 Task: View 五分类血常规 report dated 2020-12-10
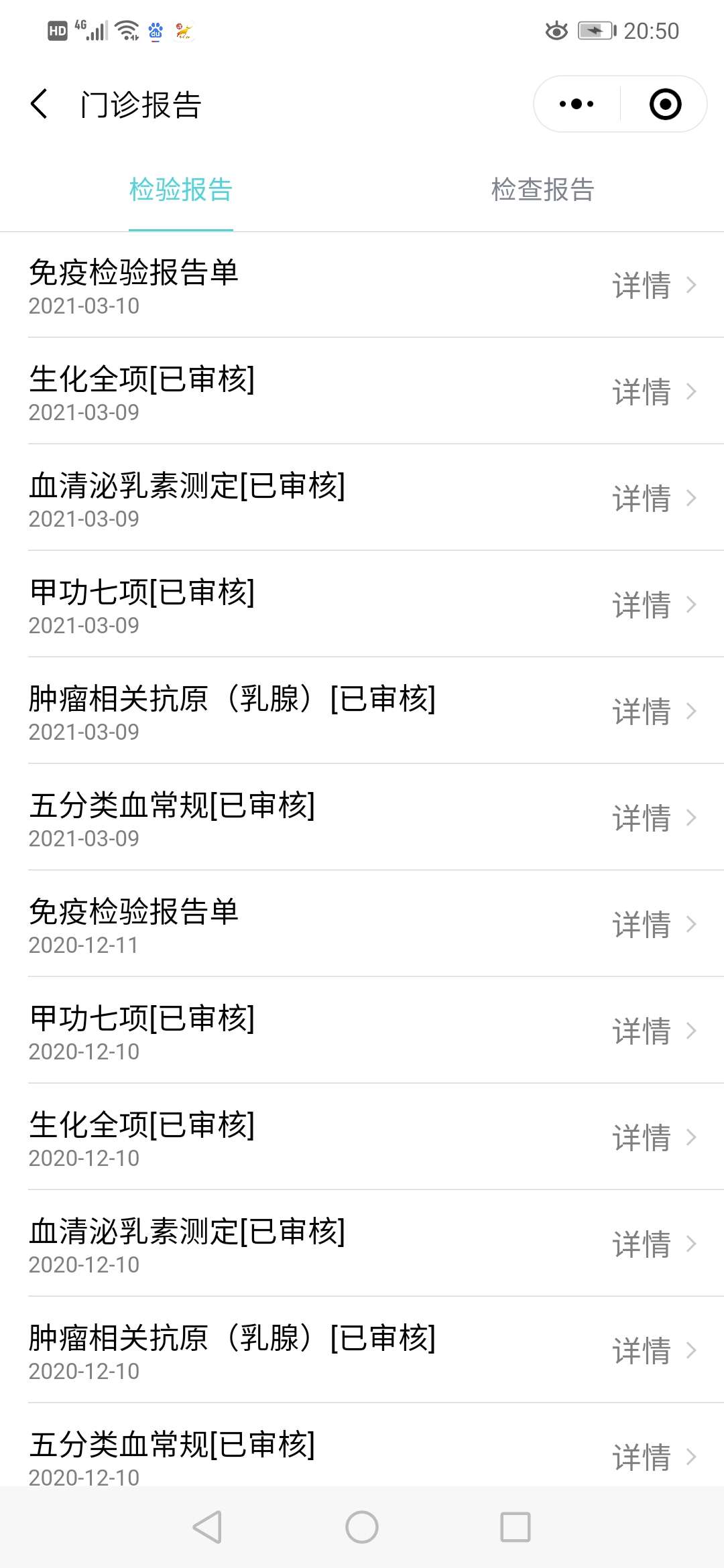pyautogui.click(x=362, y=1454)
